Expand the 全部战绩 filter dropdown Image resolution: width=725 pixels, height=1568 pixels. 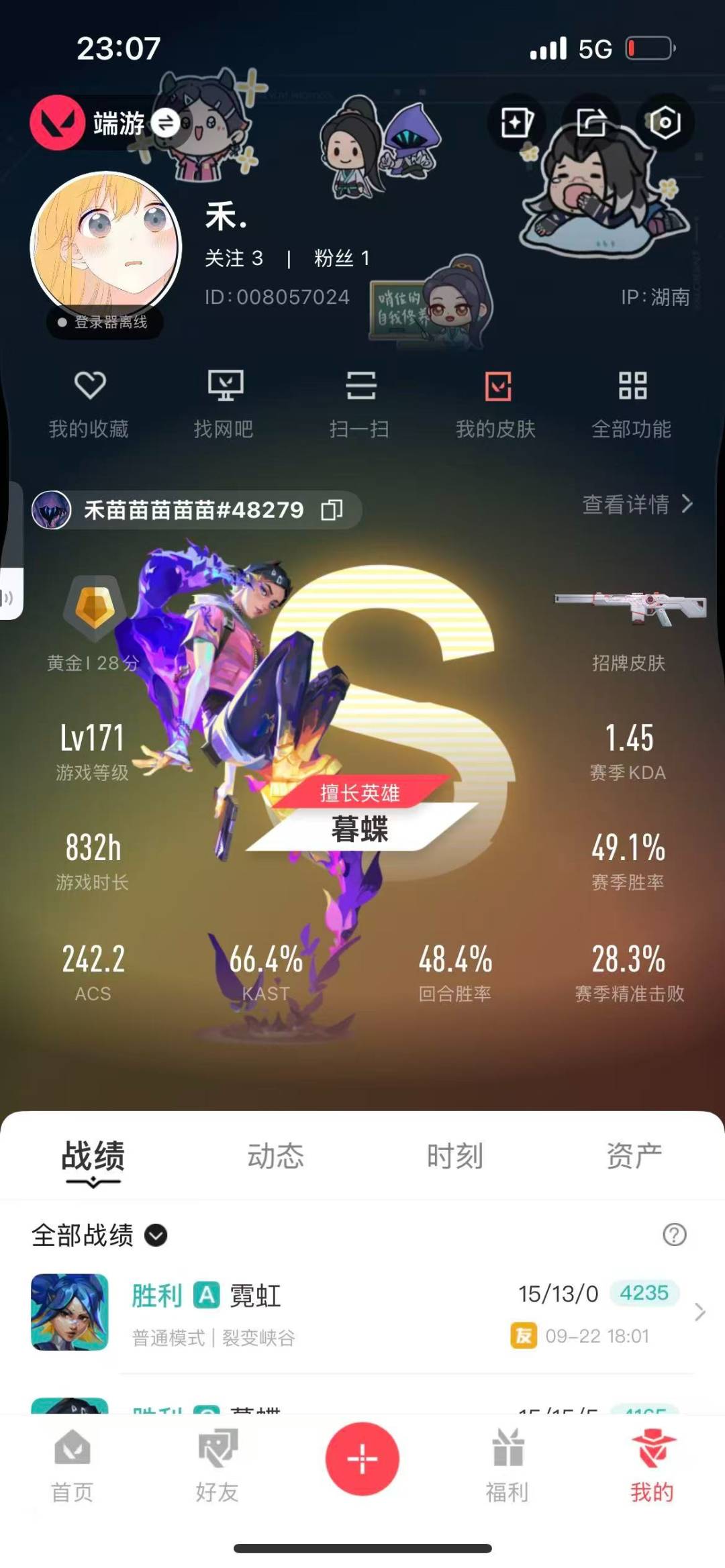pos(156,1235)
